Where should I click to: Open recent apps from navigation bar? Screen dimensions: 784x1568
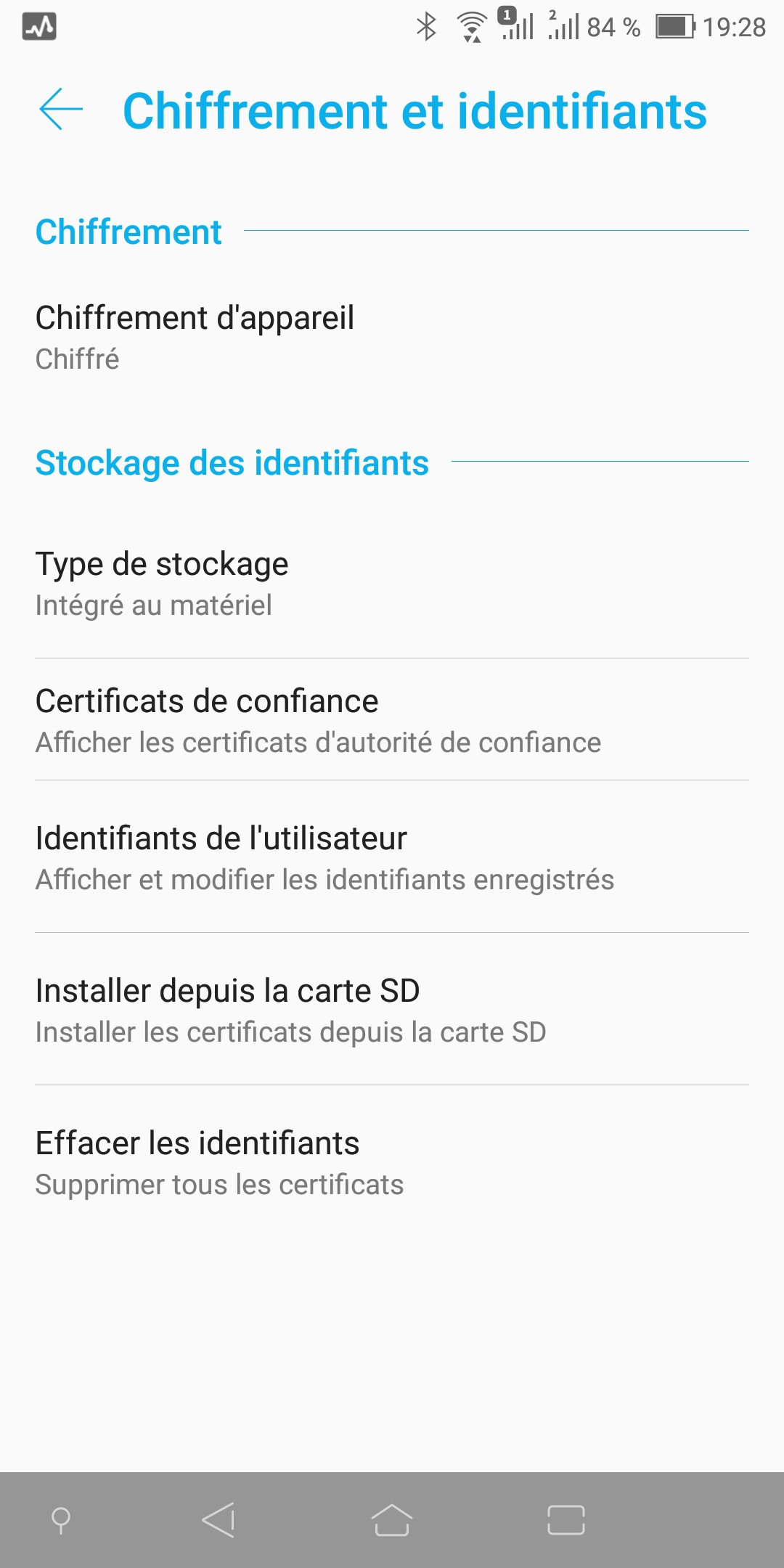tap(565, 1519)
